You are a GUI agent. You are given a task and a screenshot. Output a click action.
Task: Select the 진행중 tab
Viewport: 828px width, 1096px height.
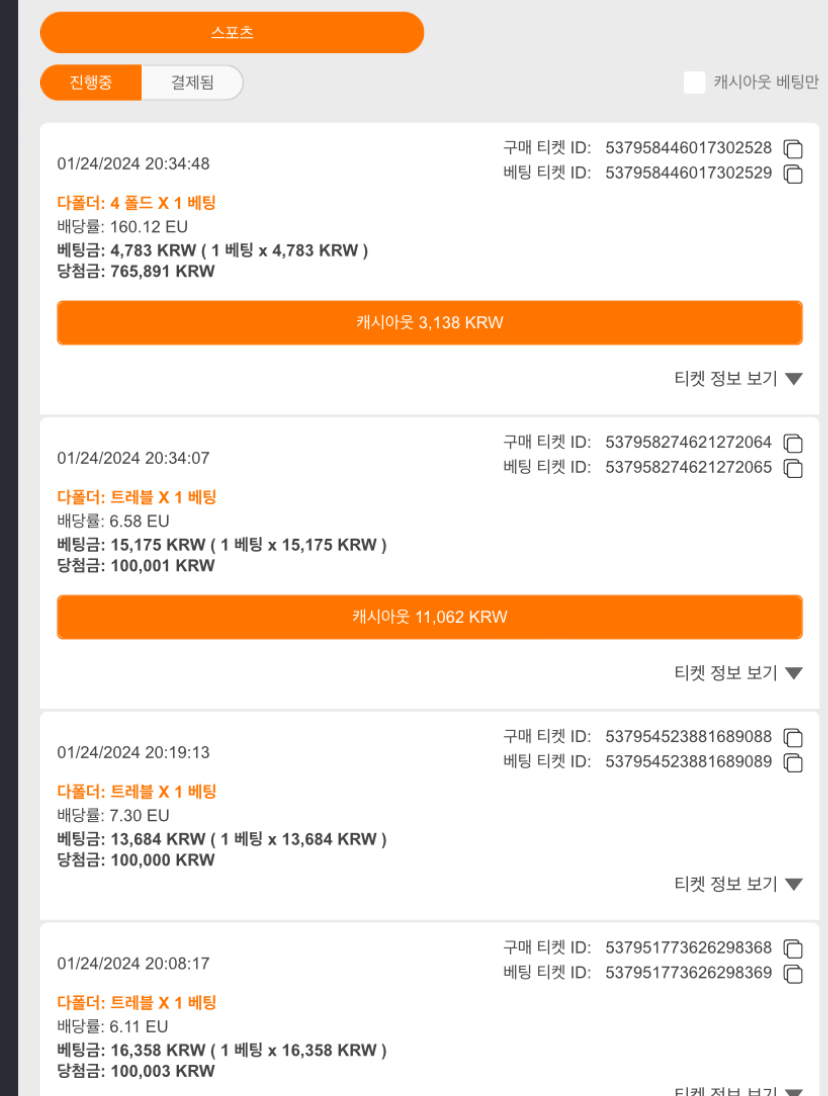[x=91, y=82]
